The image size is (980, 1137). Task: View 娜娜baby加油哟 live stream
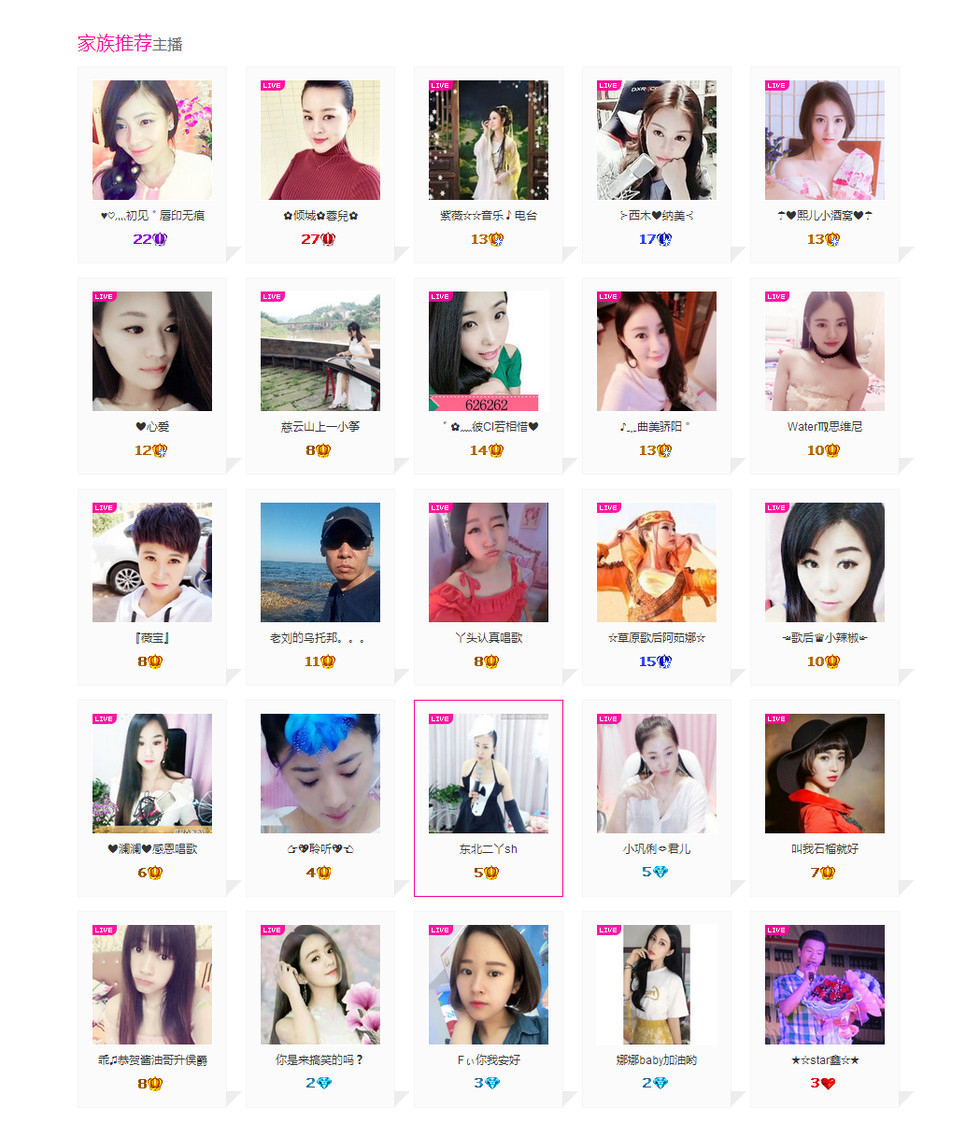pos(656,984)
